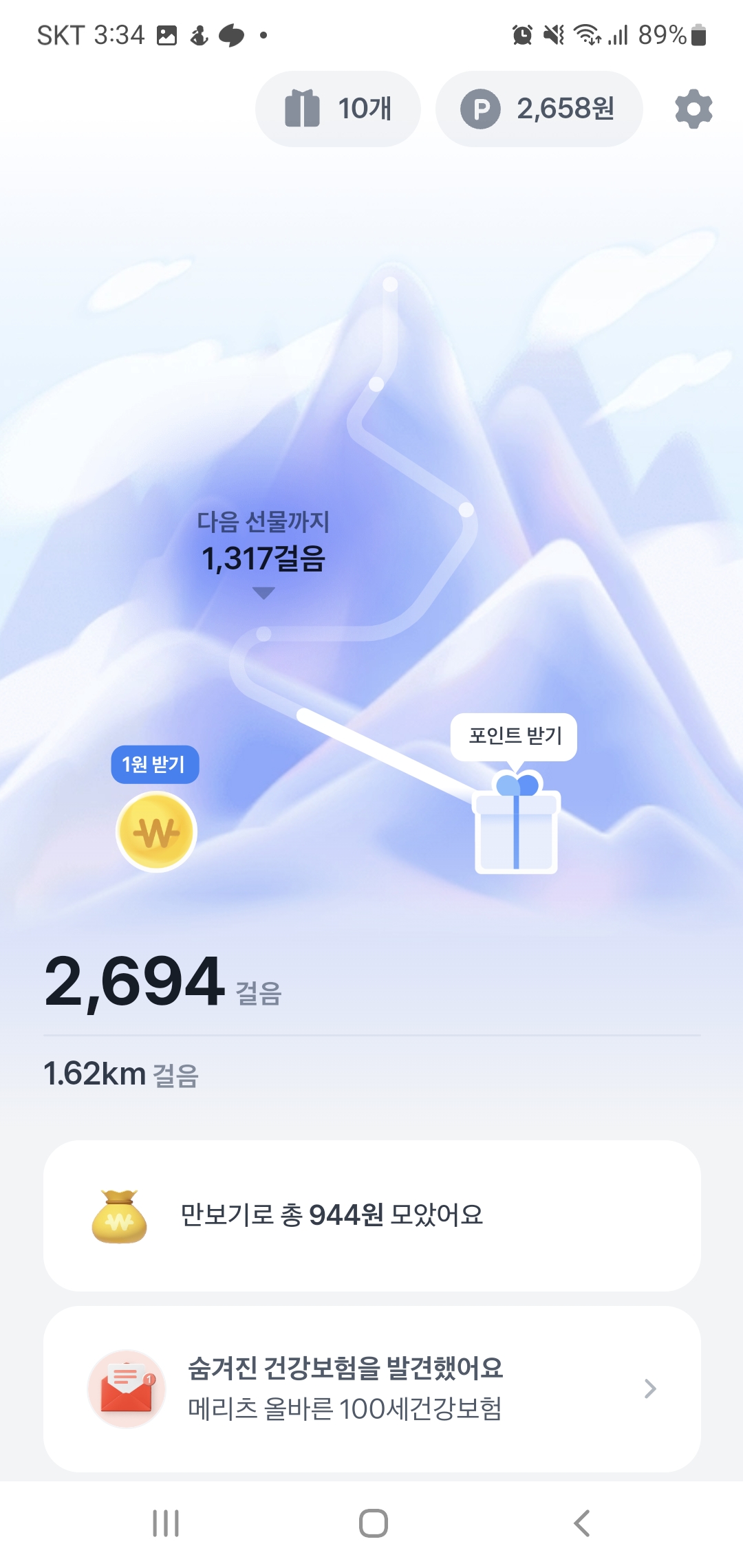
Task: Open the 숨겨진 건강보험을 발견했어요 card
Action: (371, 1389)
